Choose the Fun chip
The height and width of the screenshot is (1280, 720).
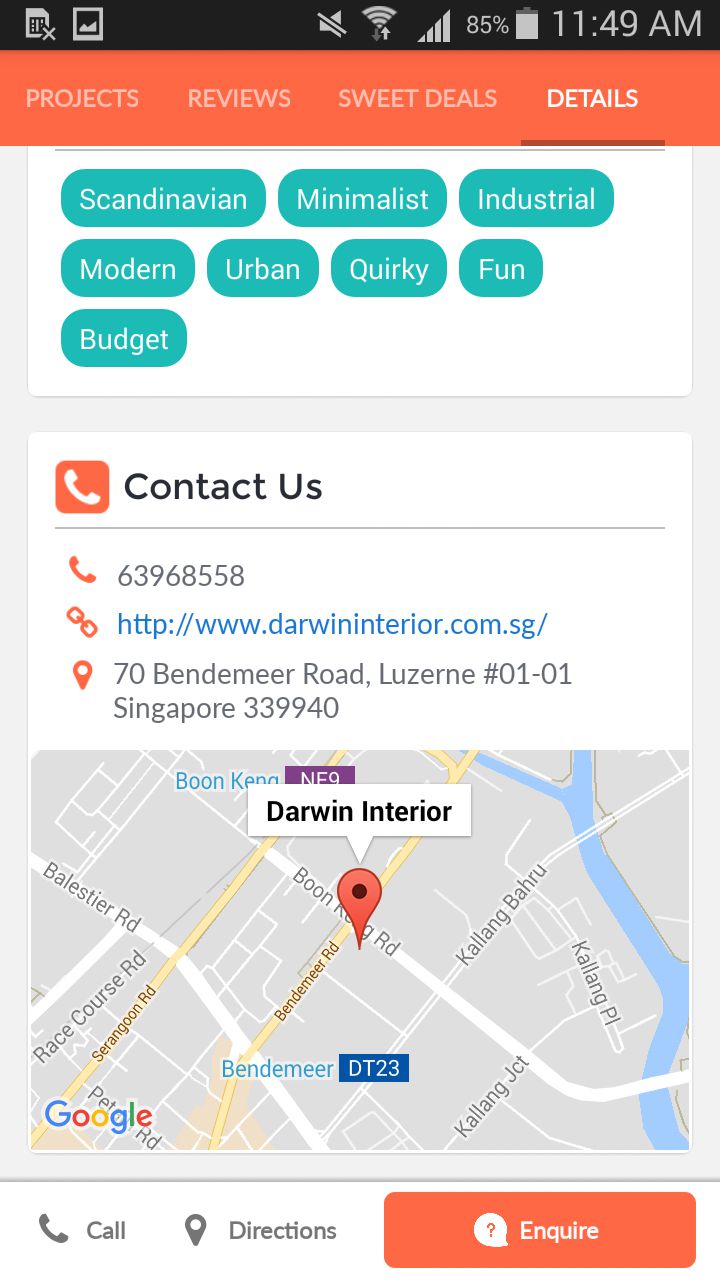tap(501, 268)
